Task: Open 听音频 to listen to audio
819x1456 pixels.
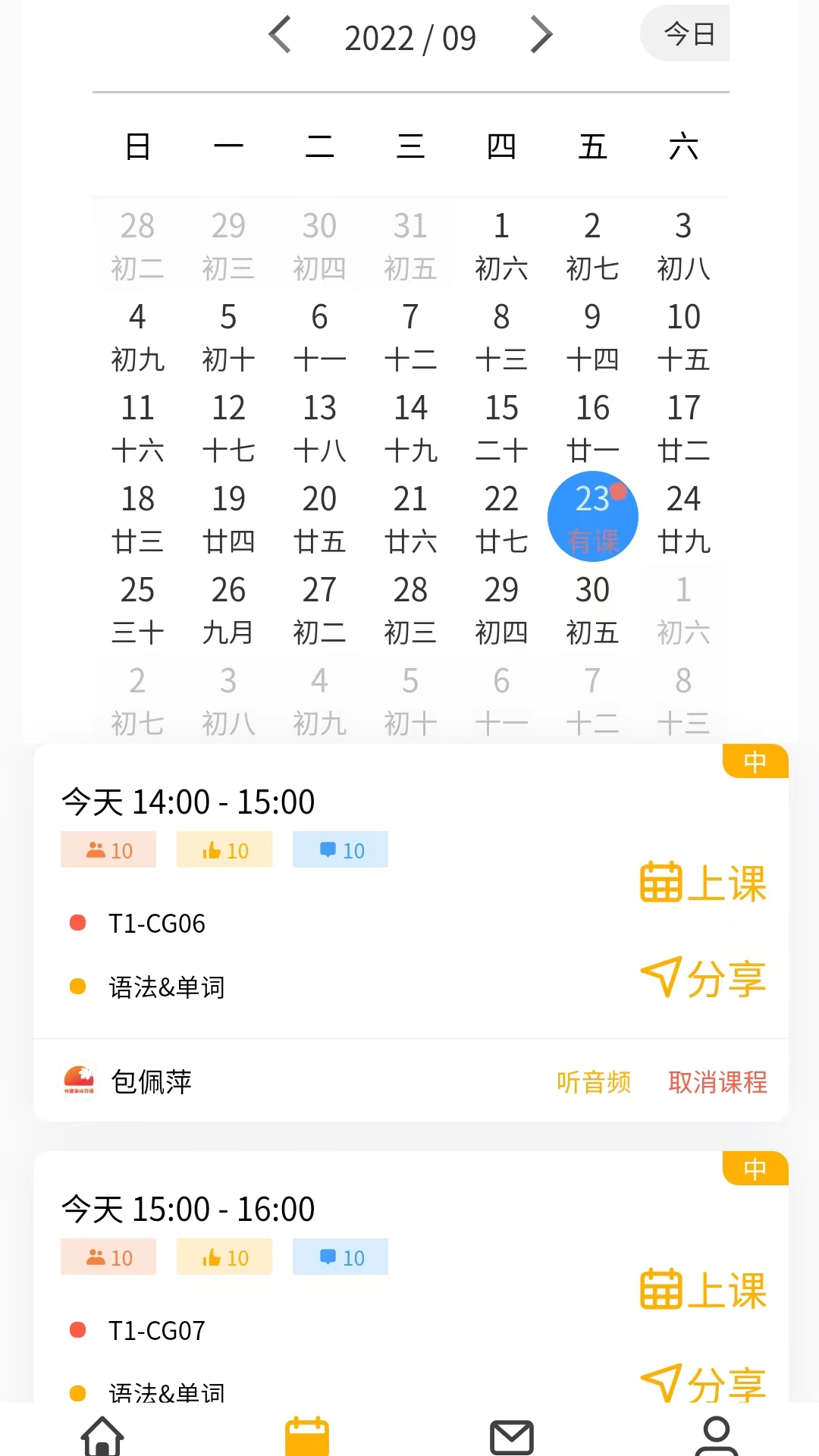Action: pyautogui.click(x=594, y=1082)
